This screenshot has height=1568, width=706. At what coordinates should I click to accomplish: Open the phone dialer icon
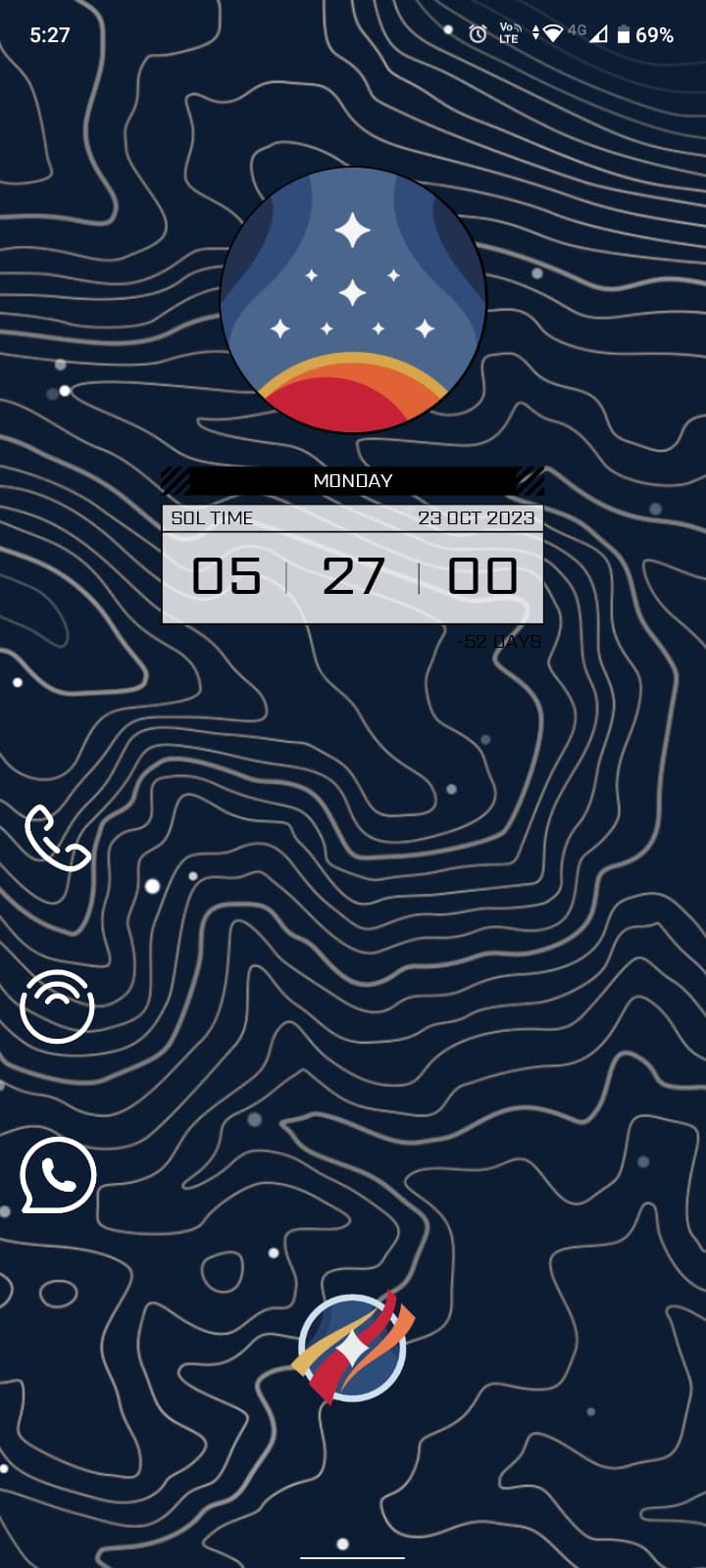(x=58, y=838)
